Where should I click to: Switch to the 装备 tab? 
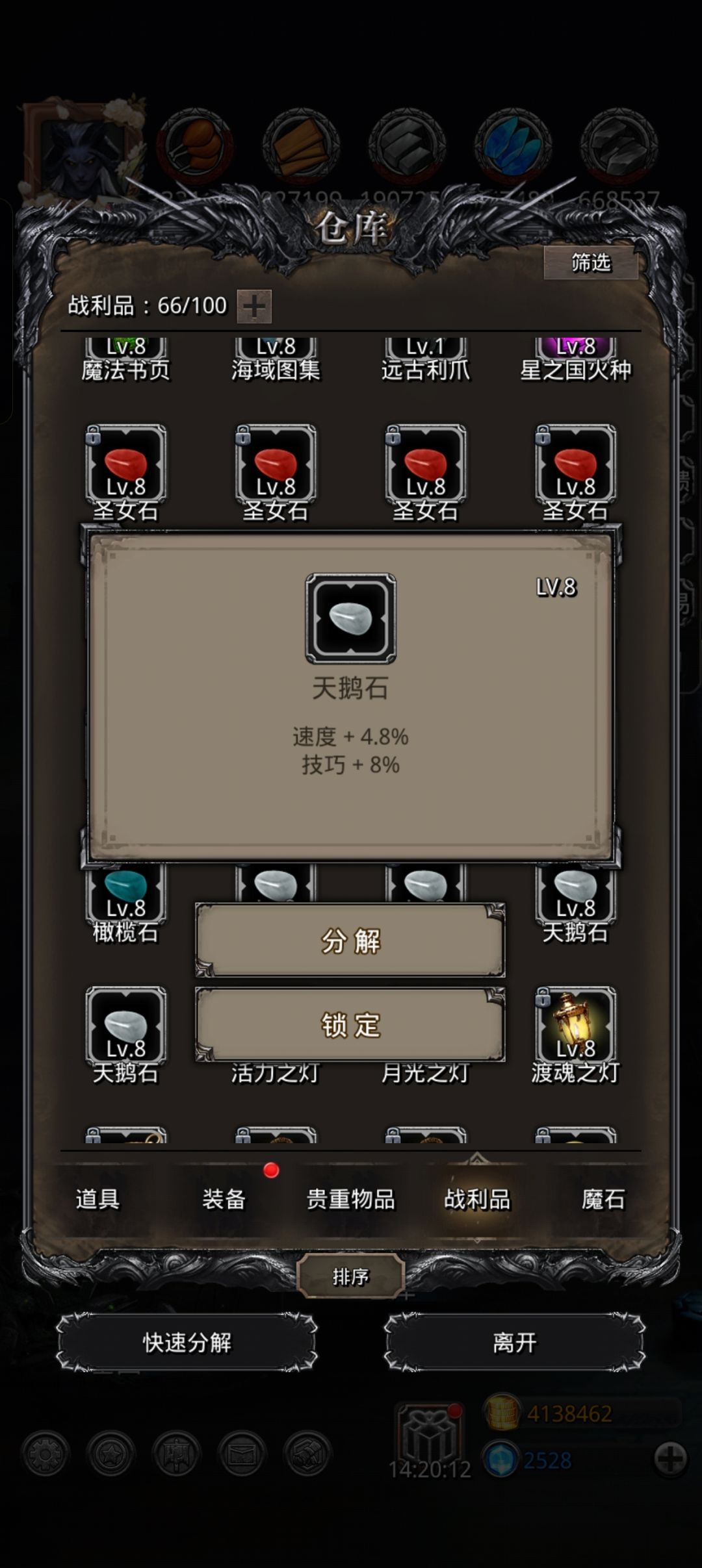(224, 1199)
